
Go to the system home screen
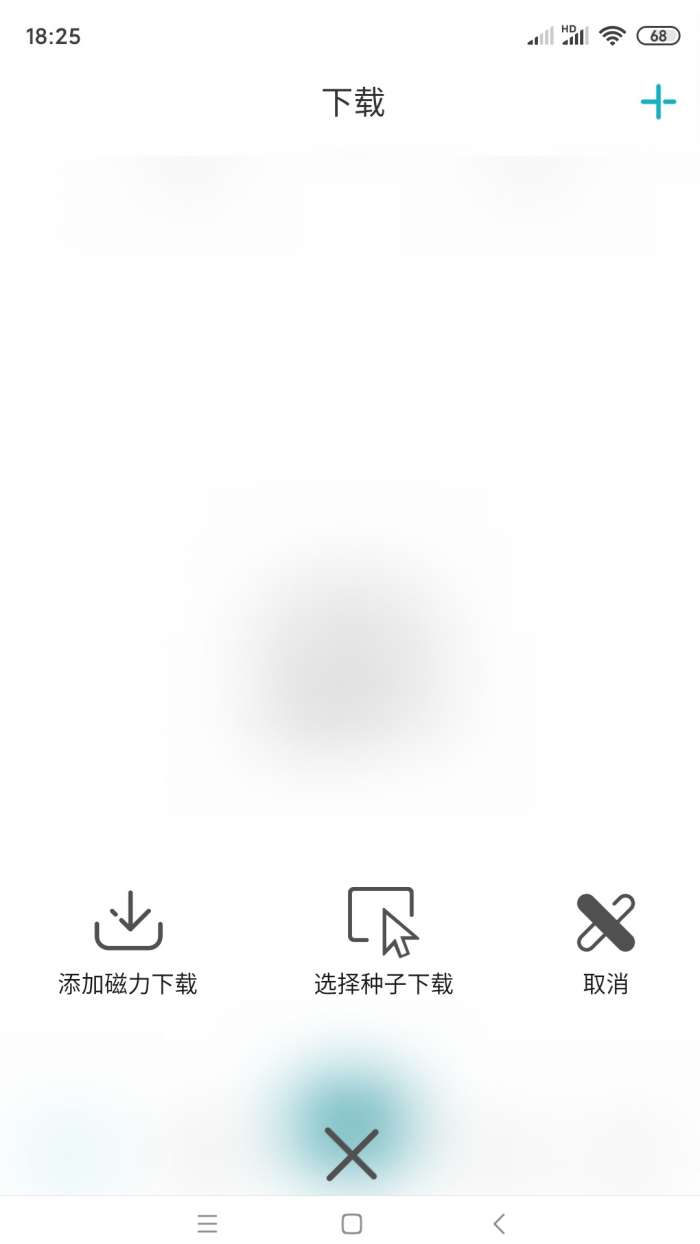[x=351, y=1223]
